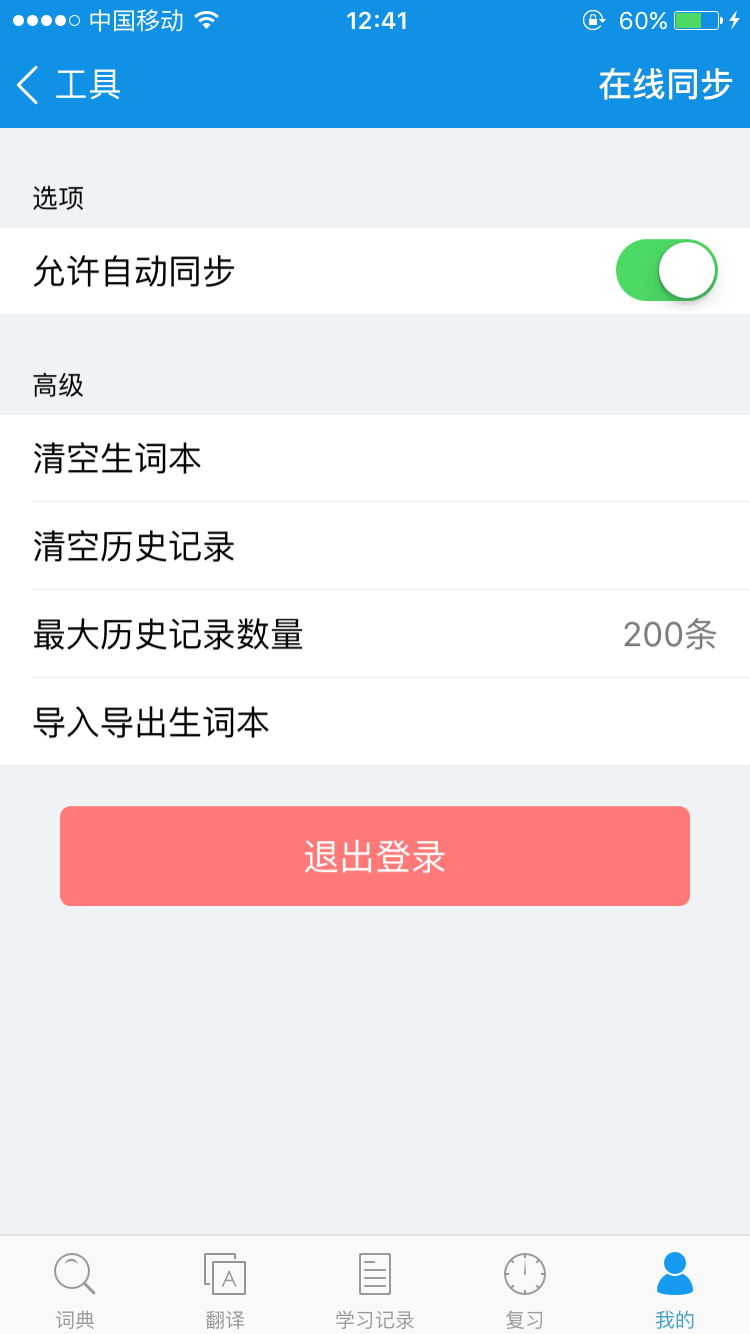750x1334 pixels.
Task: Go to the 复习 tab
Action: (x=525, y=1289)
